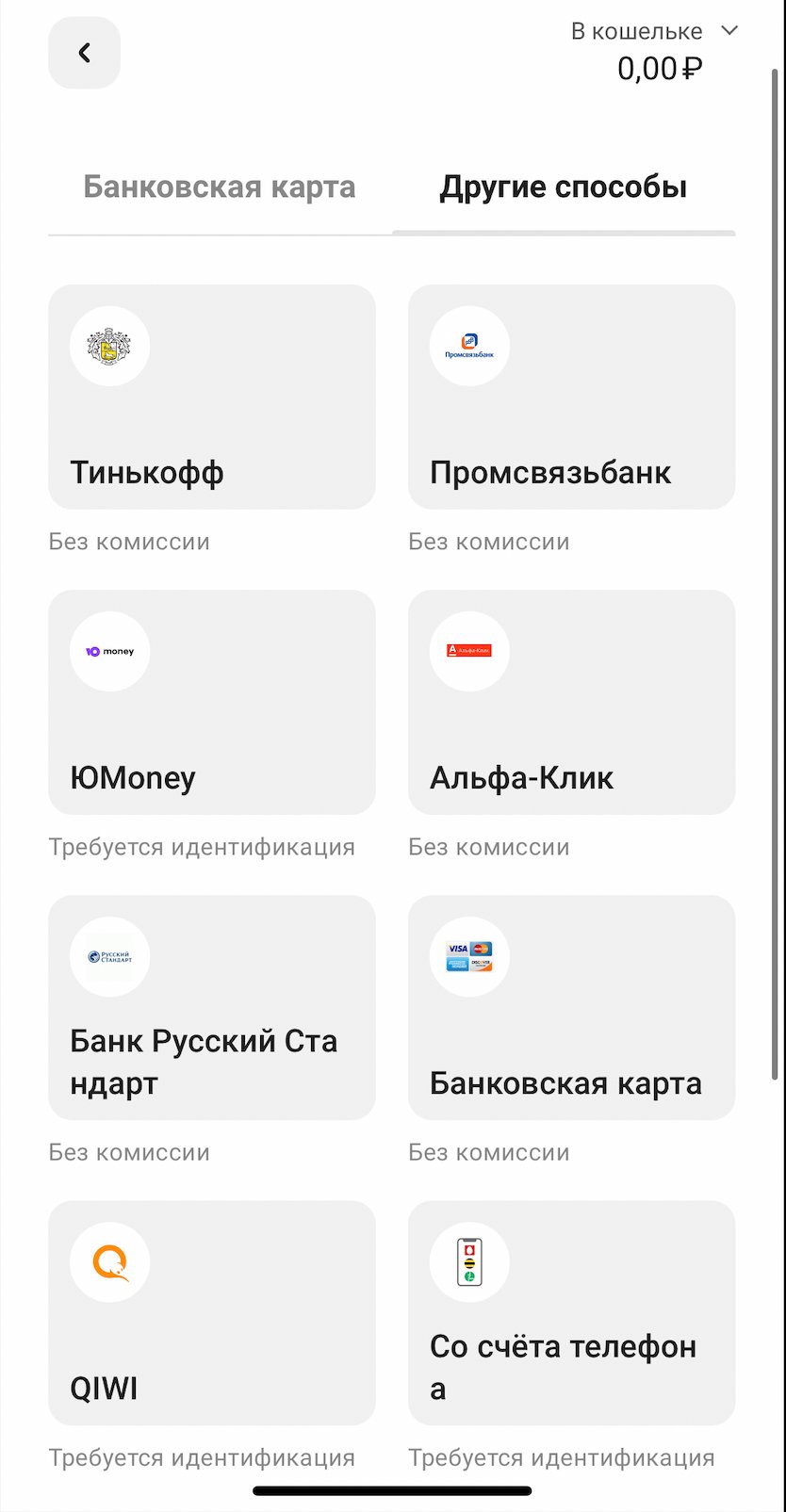
Task: Select the Другие способы tab
Action: coord(563,187)
